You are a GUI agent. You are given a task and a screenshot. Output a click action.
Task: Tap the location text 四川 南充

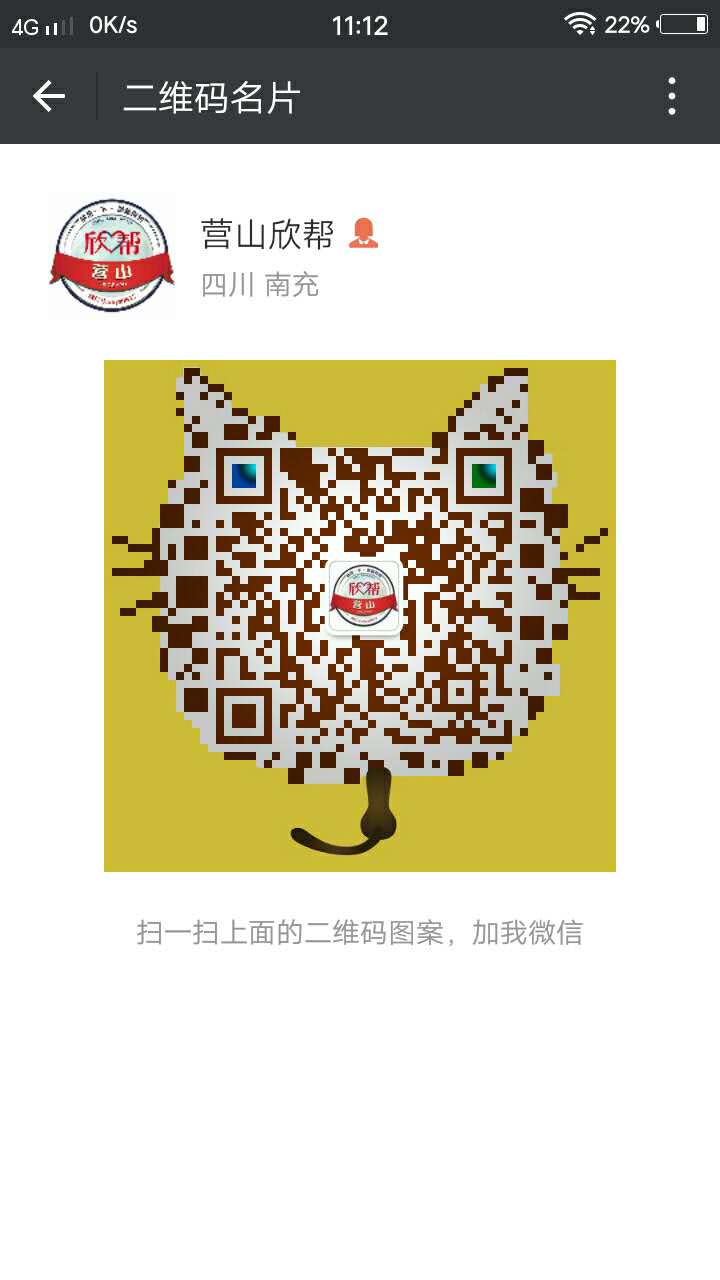(x=258, y=287)
